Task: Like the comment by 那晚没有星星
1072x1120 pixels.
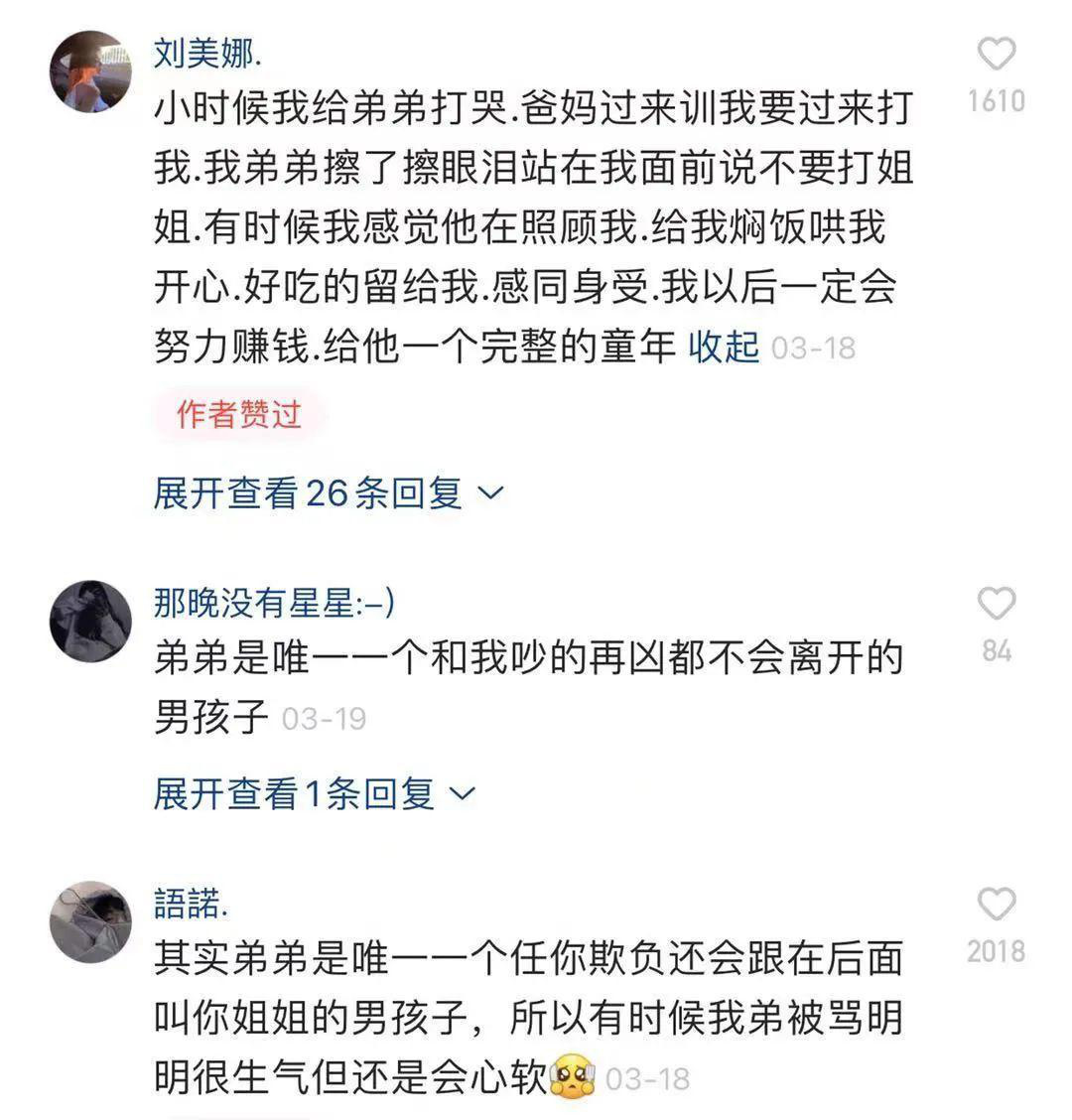Action: [996, 604]
